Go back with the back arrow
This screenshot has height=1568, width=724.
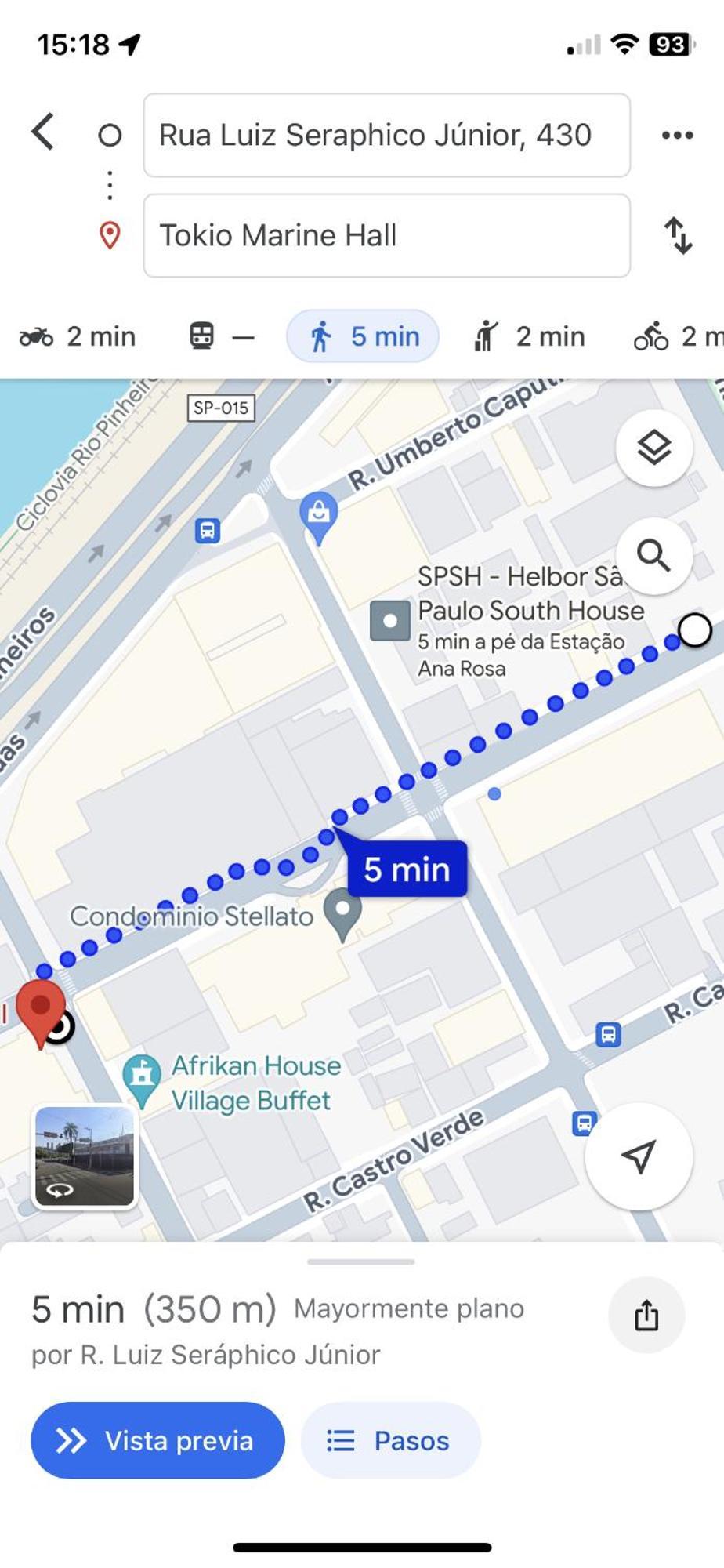coord(44,132)
